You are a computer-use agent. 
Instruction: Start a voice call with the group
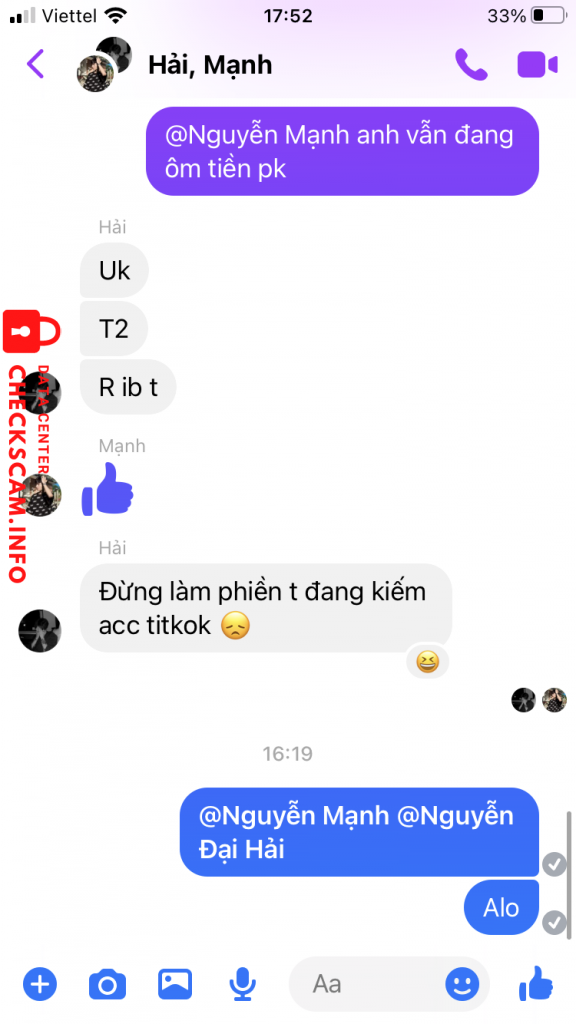472,65
